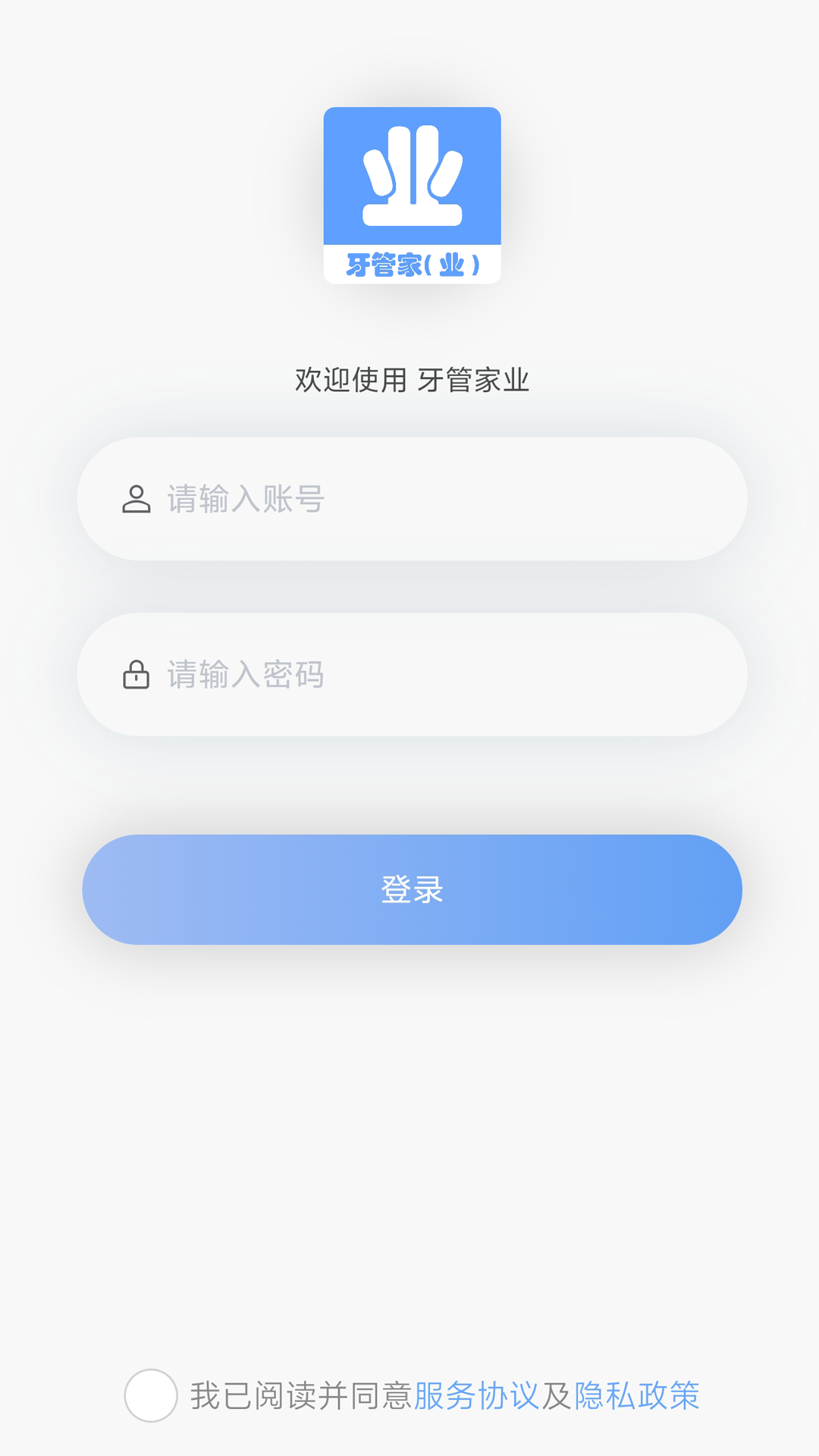Select the person icon in account field

pyautogui.click(x=135, y=497)
